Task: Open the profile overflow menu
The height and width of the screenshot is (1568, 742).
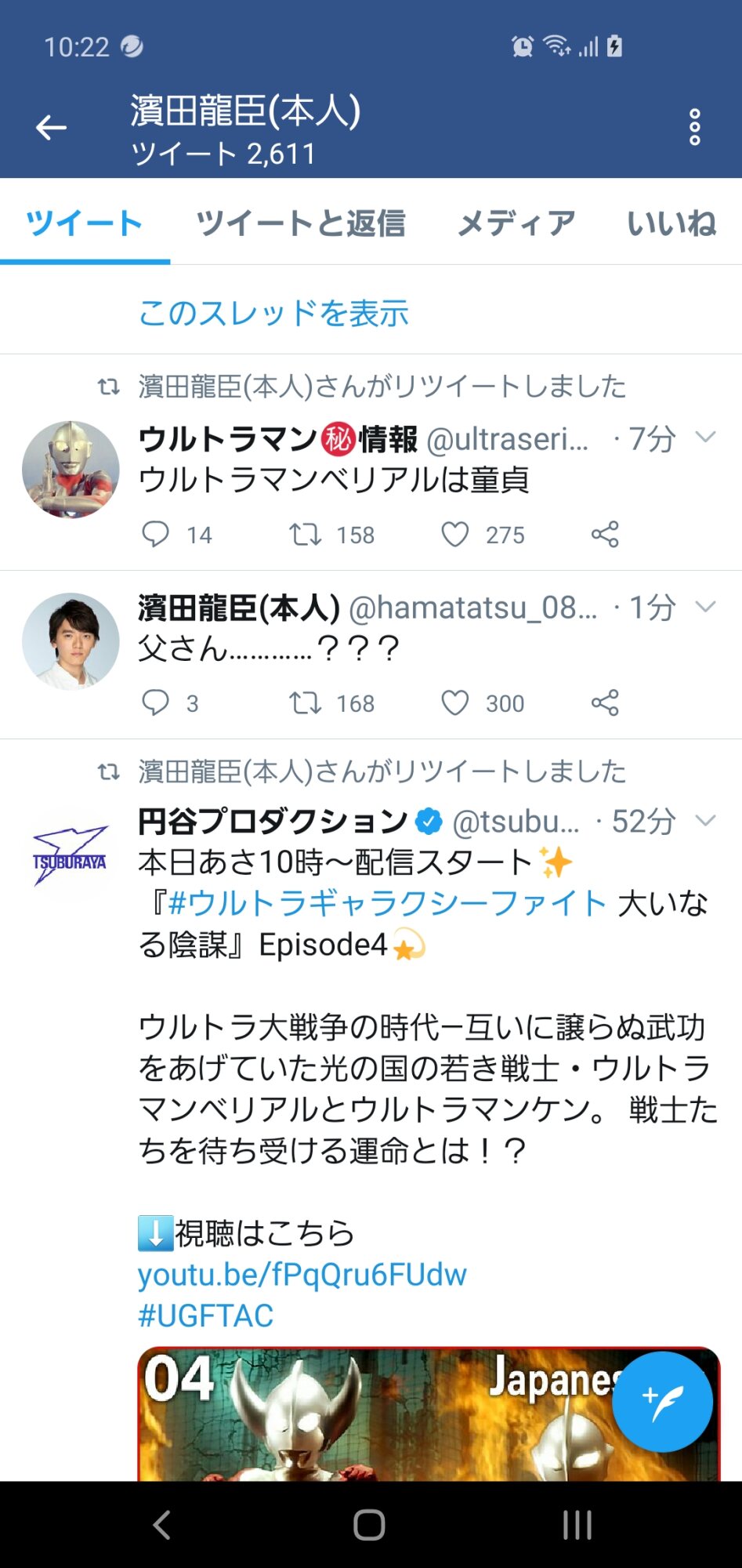Action: click(694, 127)
